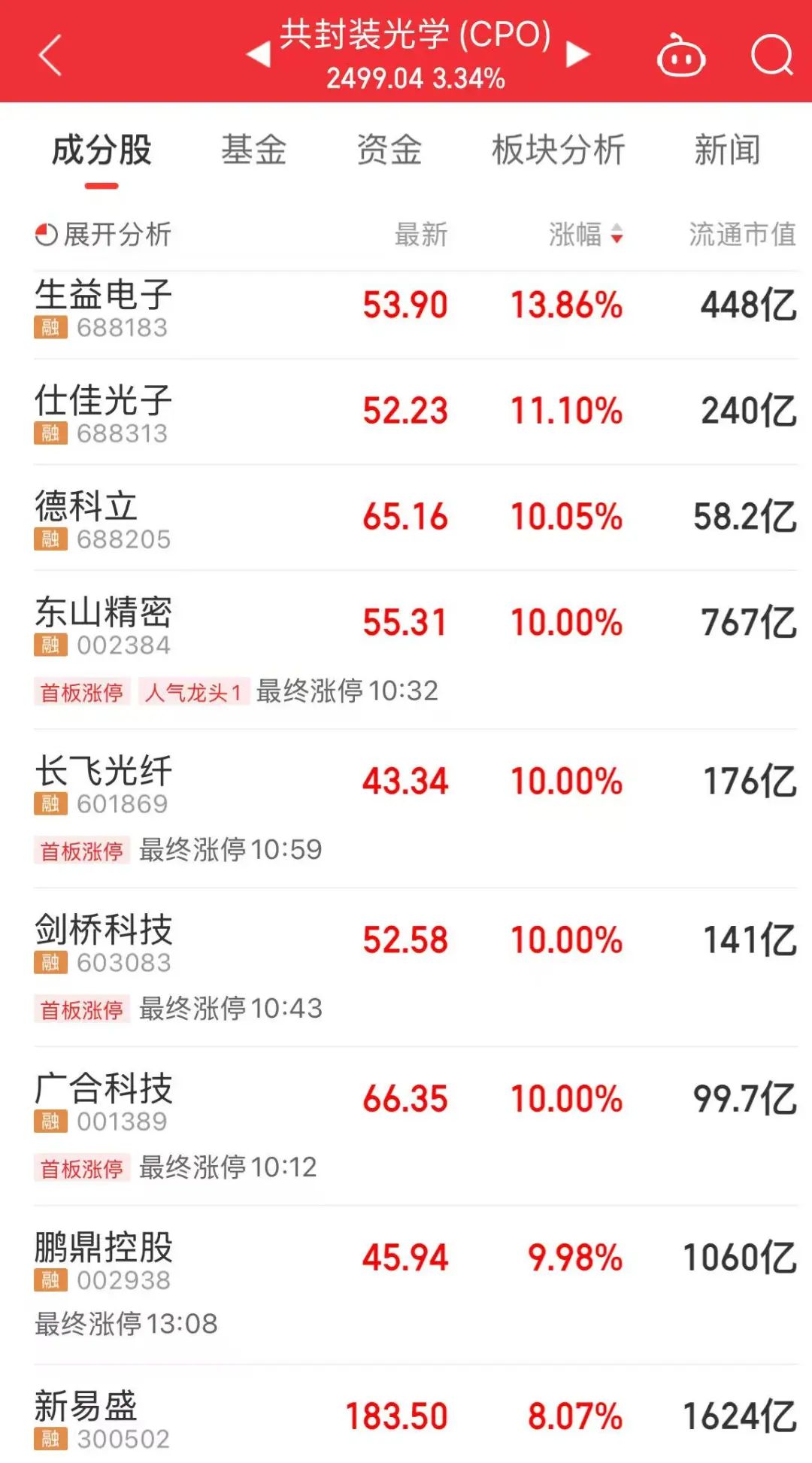This screenshot has height=1463, width=812.
Task: Select the 融 margin badge next to 生益电子
Action: pos(50,328)
